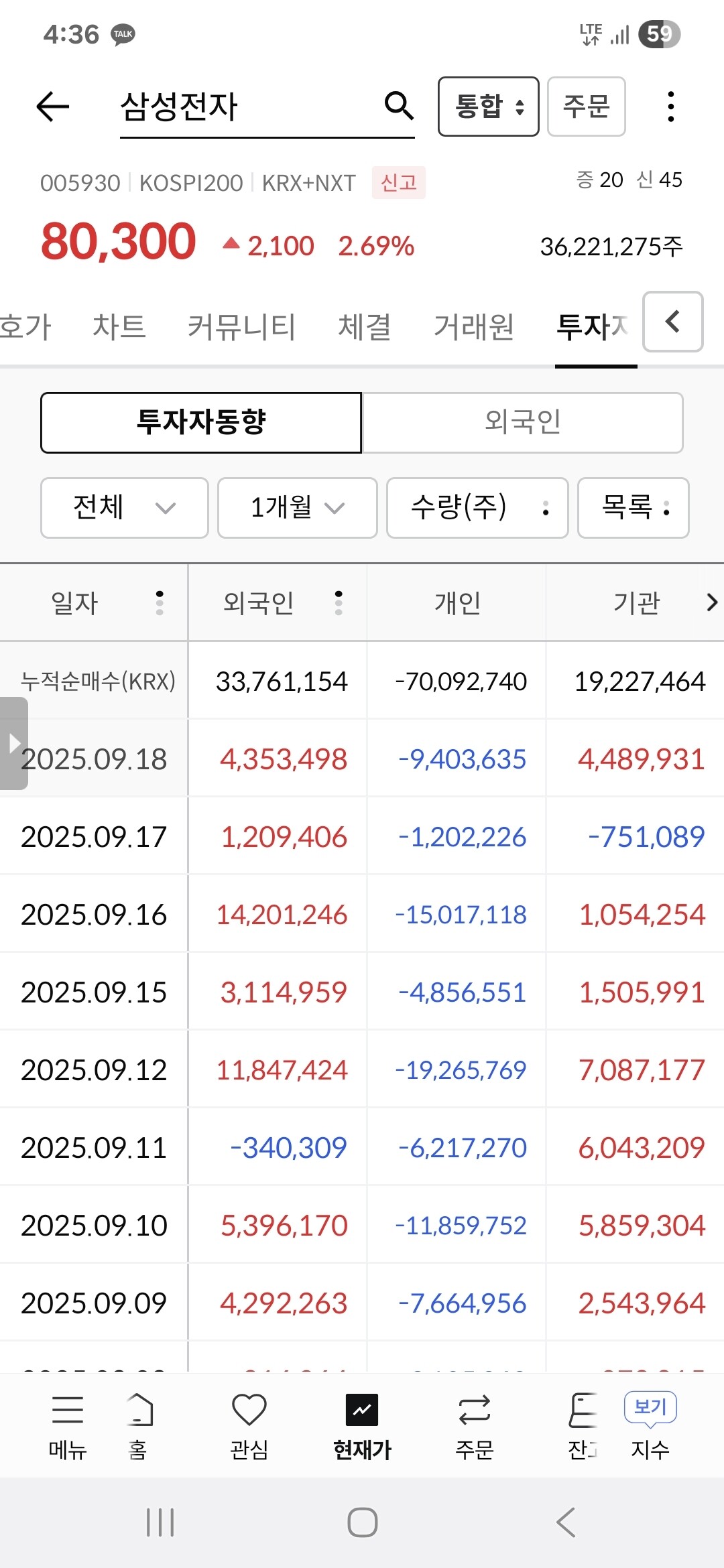Open the 수량(주) unit selector

(x=477, y=507)
